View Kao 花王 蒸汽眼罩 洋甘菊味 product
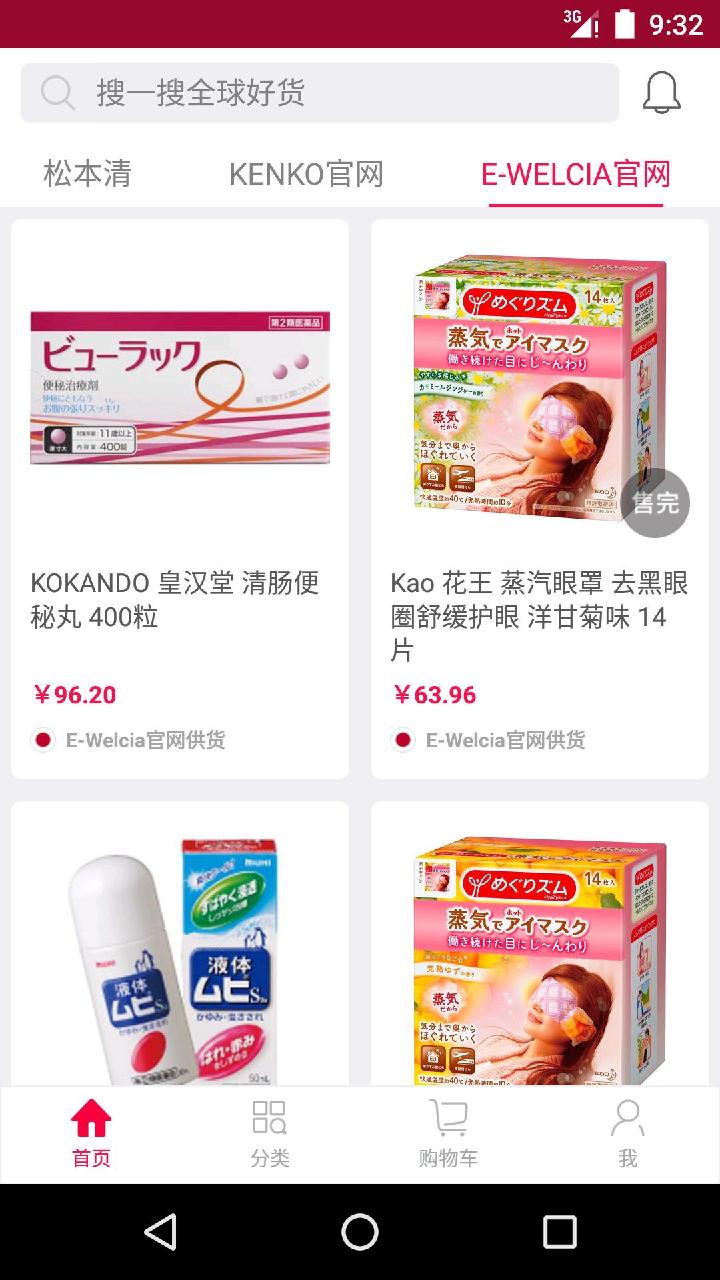Image resolution: width=720 pixels, height=1280 pixels. pos(540,498)
